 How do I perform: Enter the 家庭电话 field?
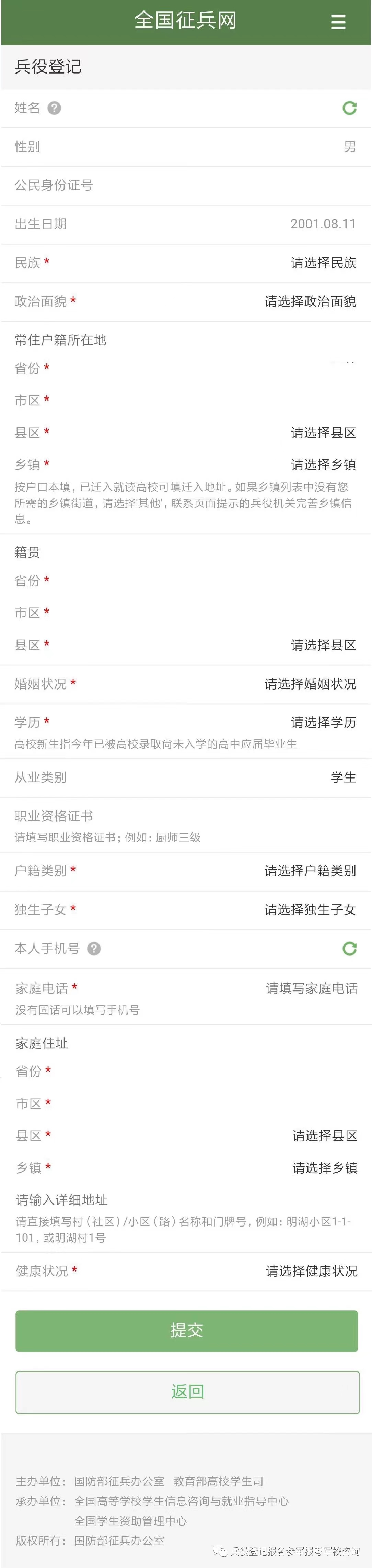point(311,988)
